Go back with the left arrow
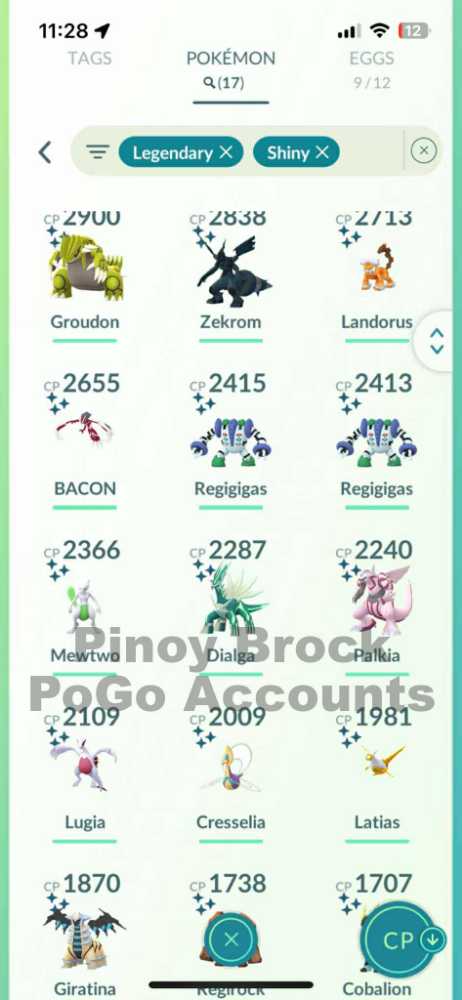Image resolution: width=462 pixels, height=1000 pixels. [x=45, y=152]
